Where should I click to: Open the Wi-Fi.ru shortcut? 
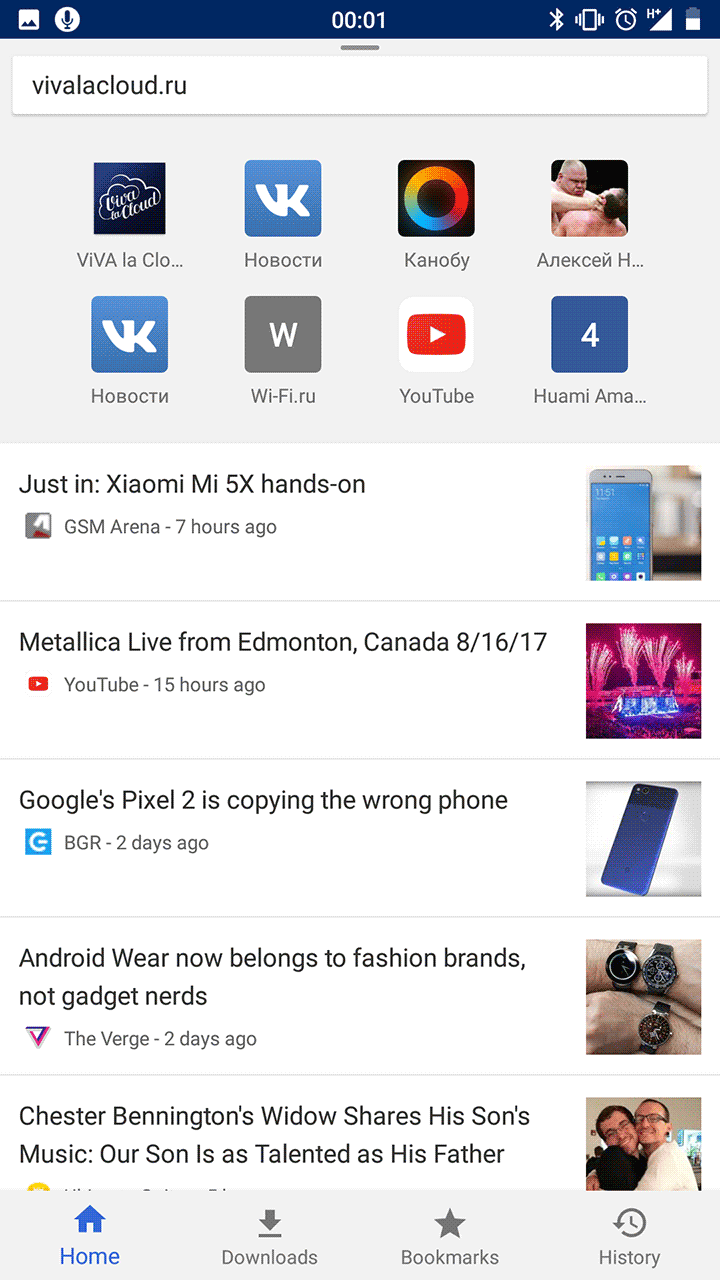tap(283, 334)
